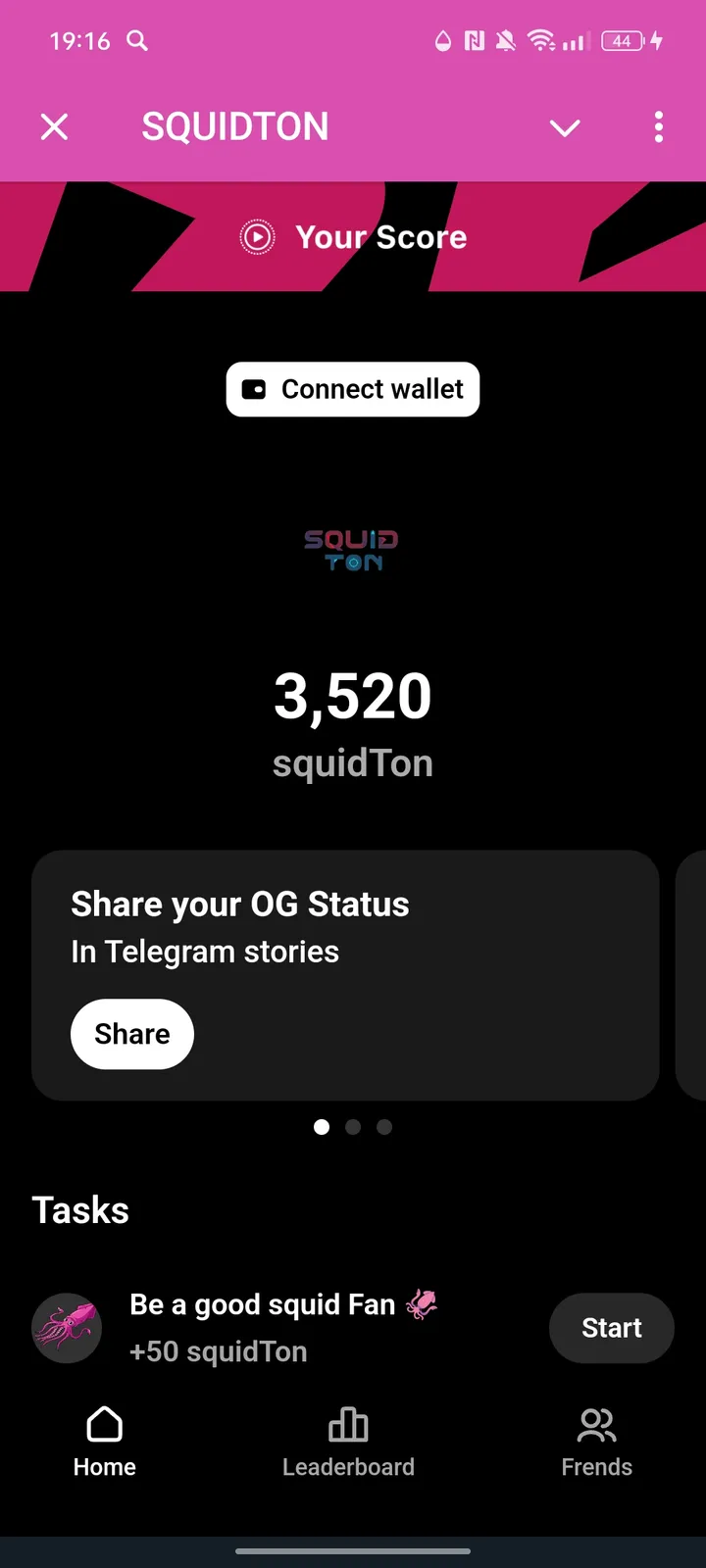Screen dimensions: 706x1568
Task: Share your OG Status to Telegram stories
Action: [131, 1034]
